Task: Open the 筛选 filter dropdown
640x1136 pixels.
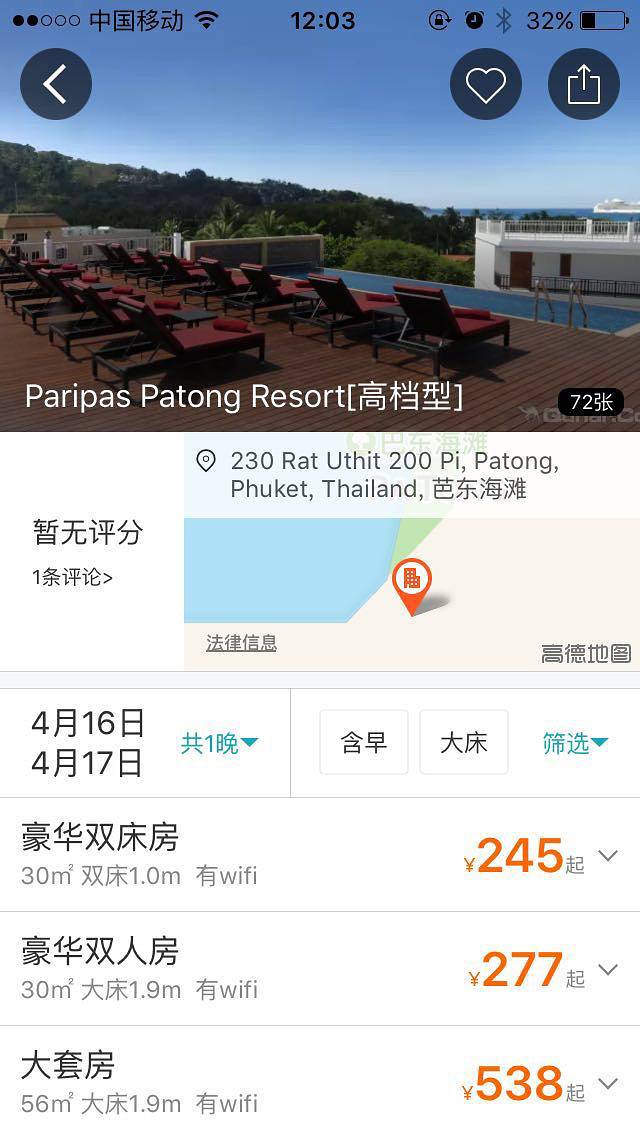Action: tap(575, 743)
